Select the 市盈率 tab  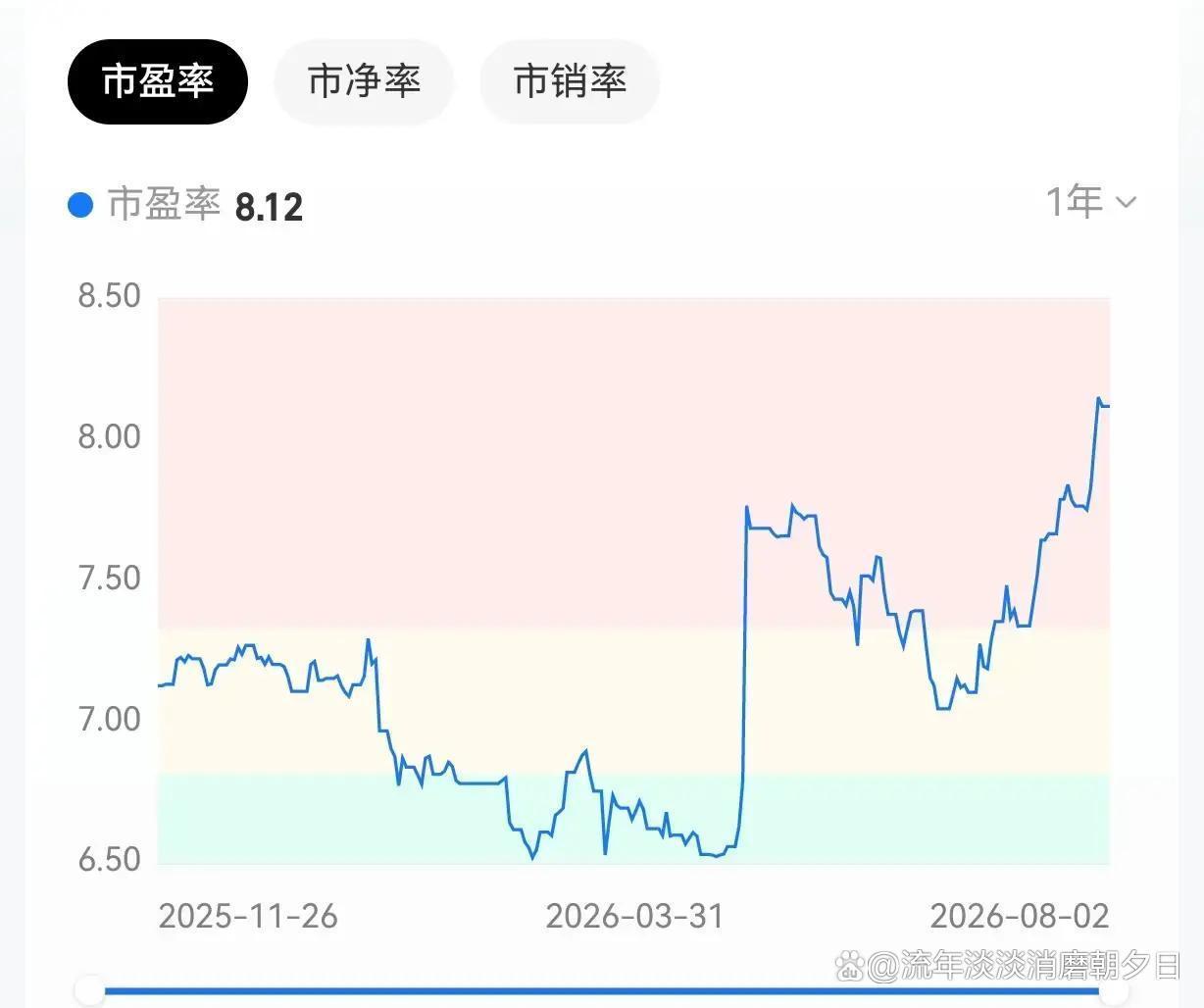pyautogui.click(x=158, y=81)
